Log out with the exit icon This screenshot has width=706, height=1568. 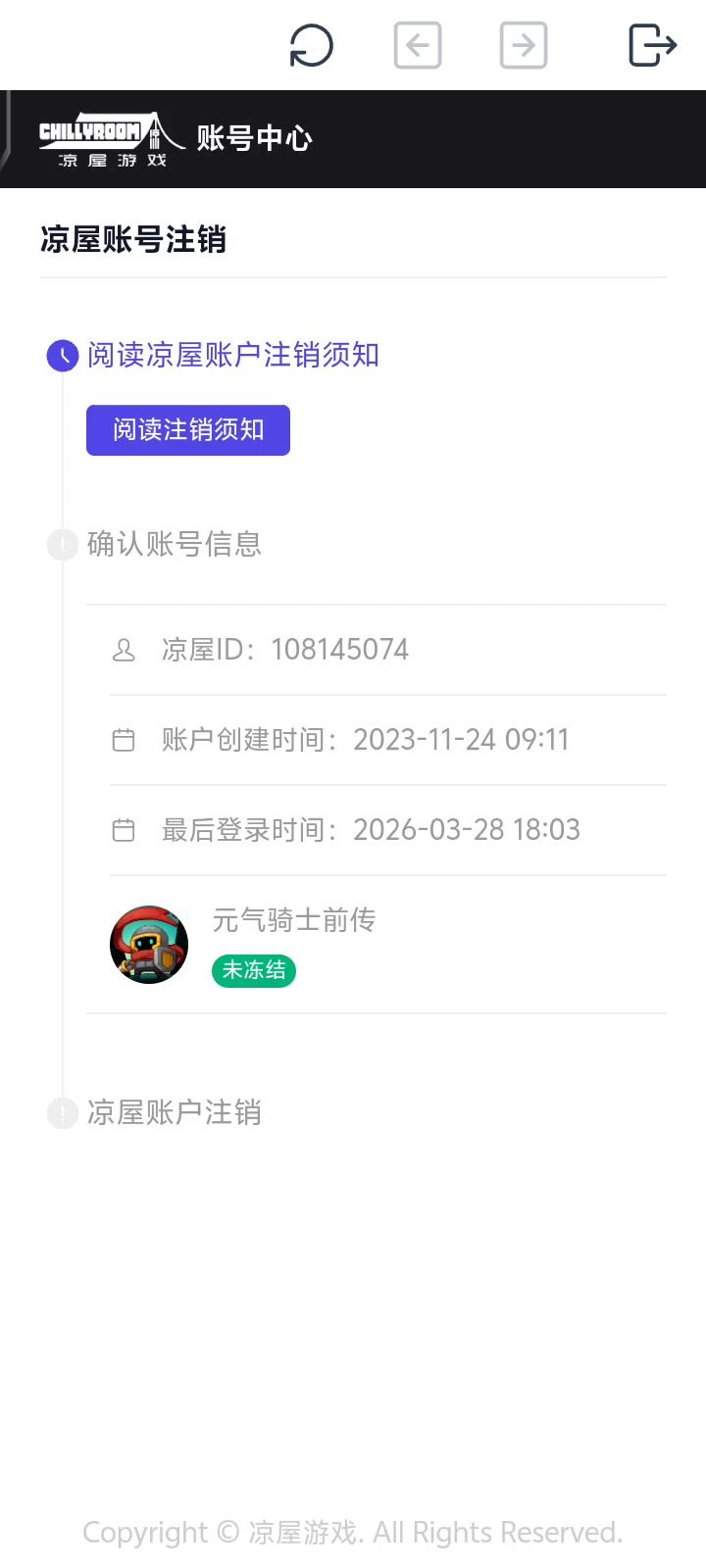(x=652, y=46)
